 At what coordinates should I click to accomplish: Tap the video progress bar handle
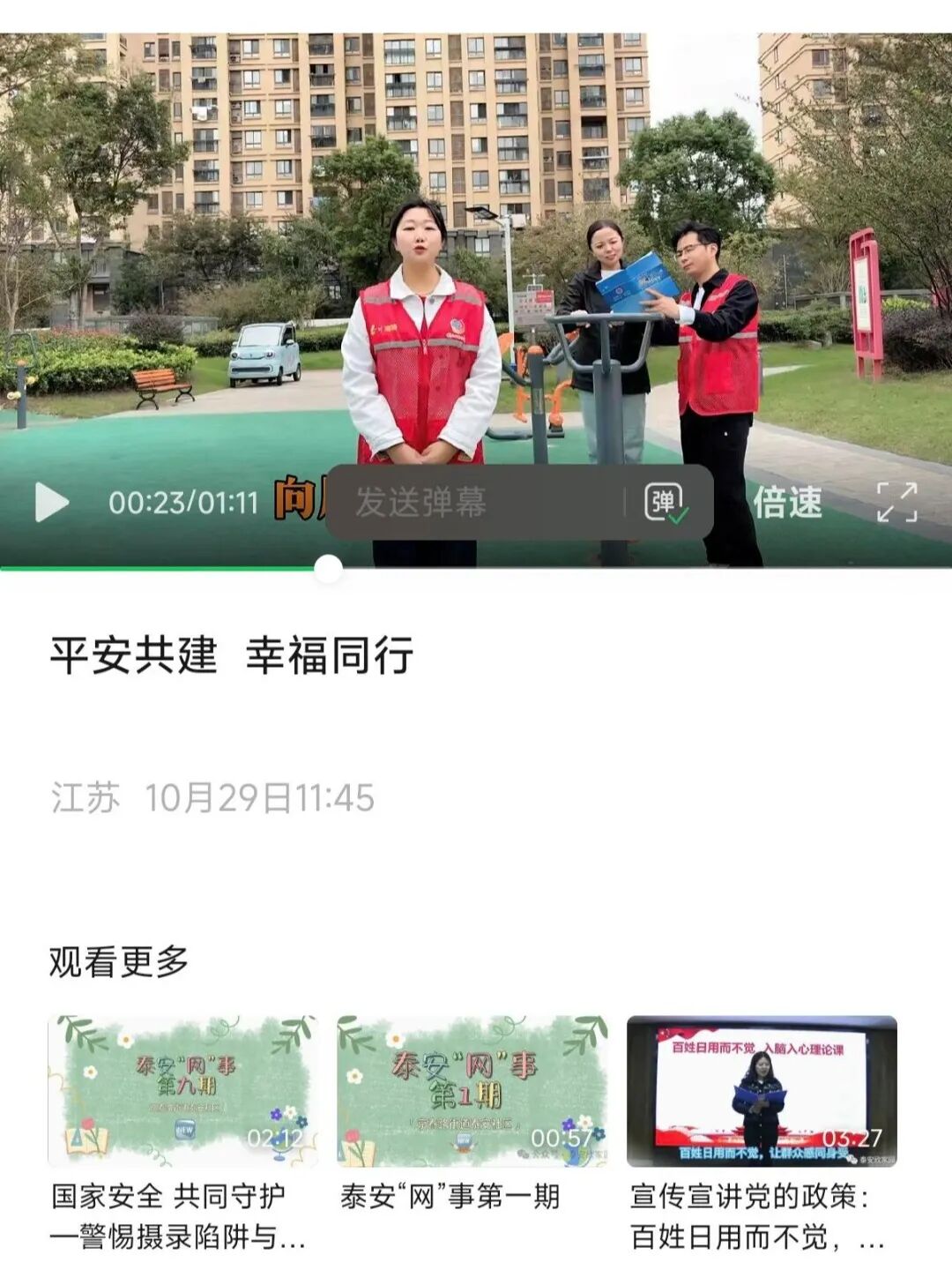[329, 569]
